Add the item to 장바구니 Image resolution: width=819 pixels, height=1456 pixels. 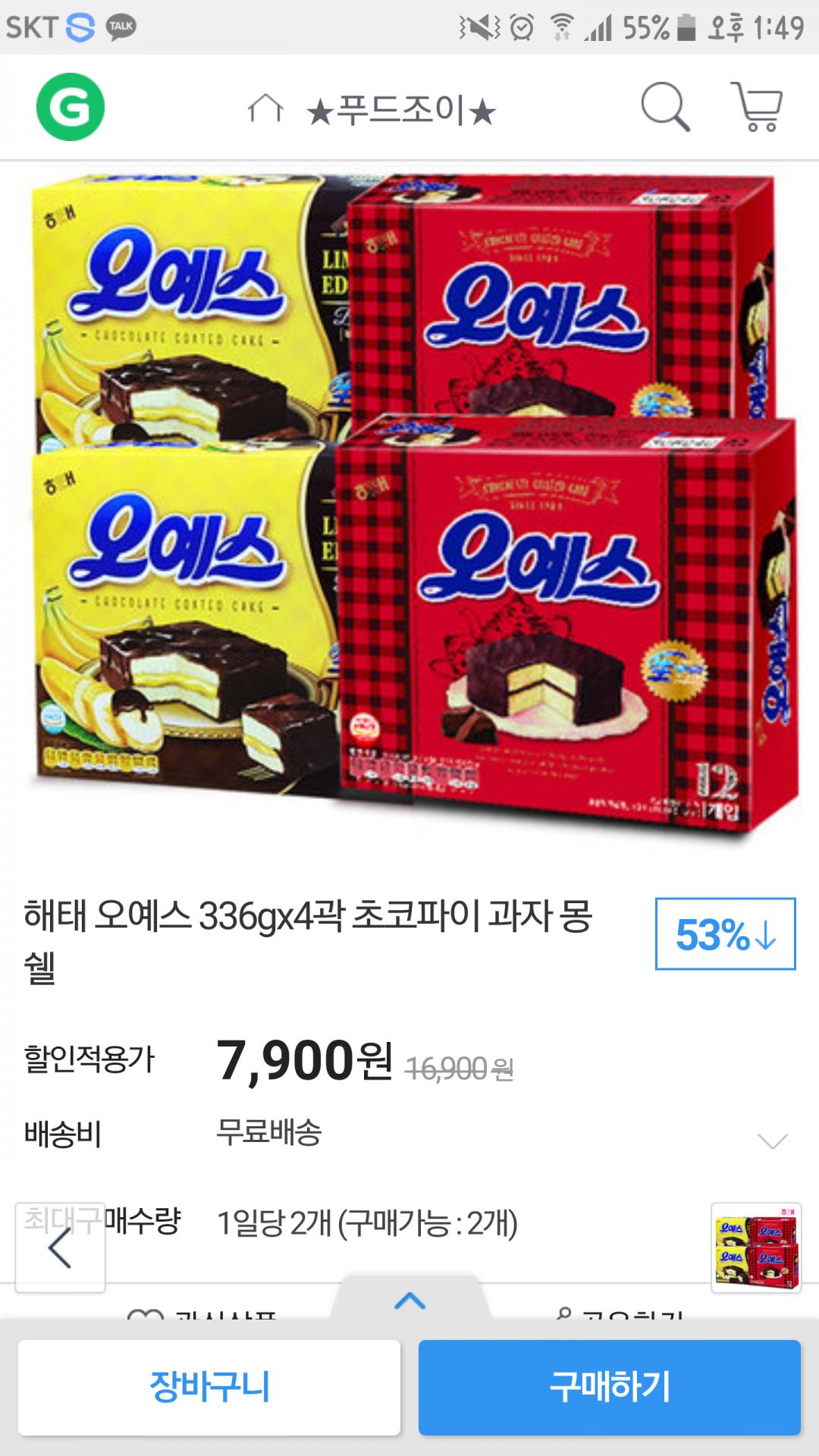[x=209, y=1387]
